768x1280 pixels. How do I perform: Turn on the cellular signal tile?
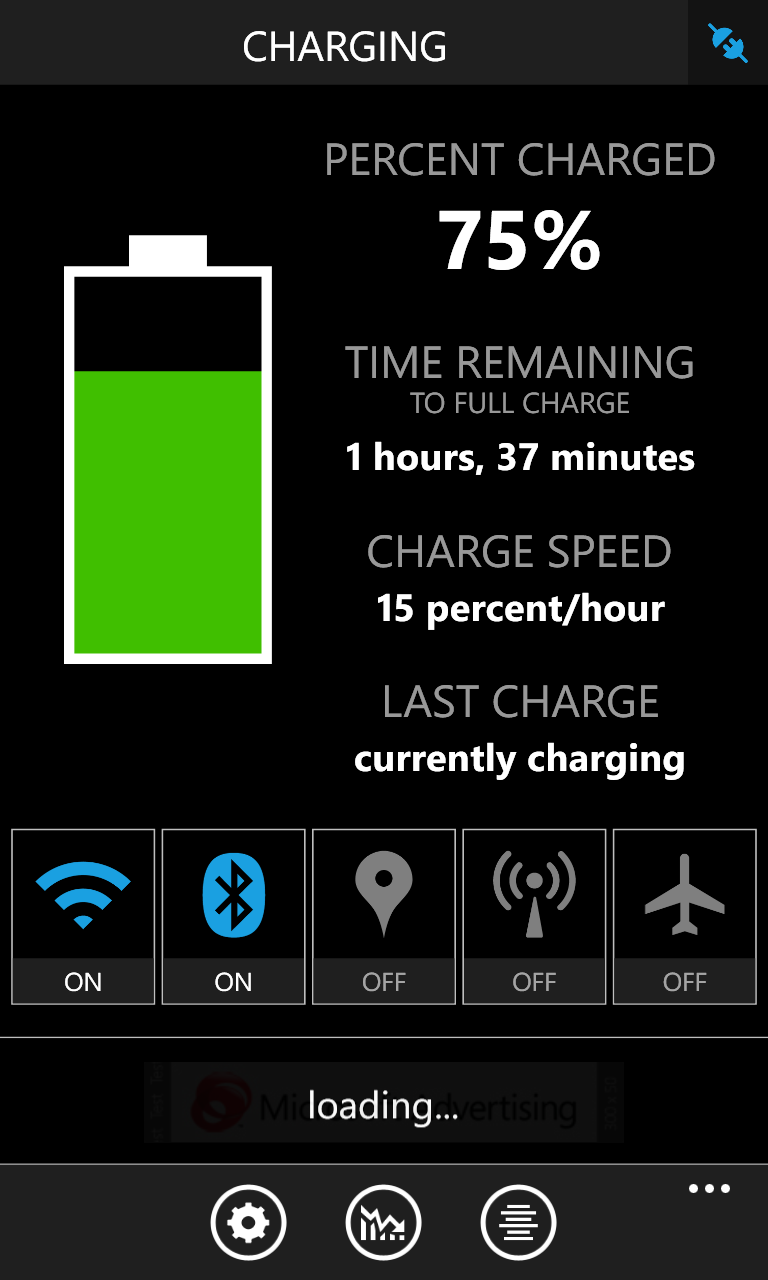[x=534, y=915]
